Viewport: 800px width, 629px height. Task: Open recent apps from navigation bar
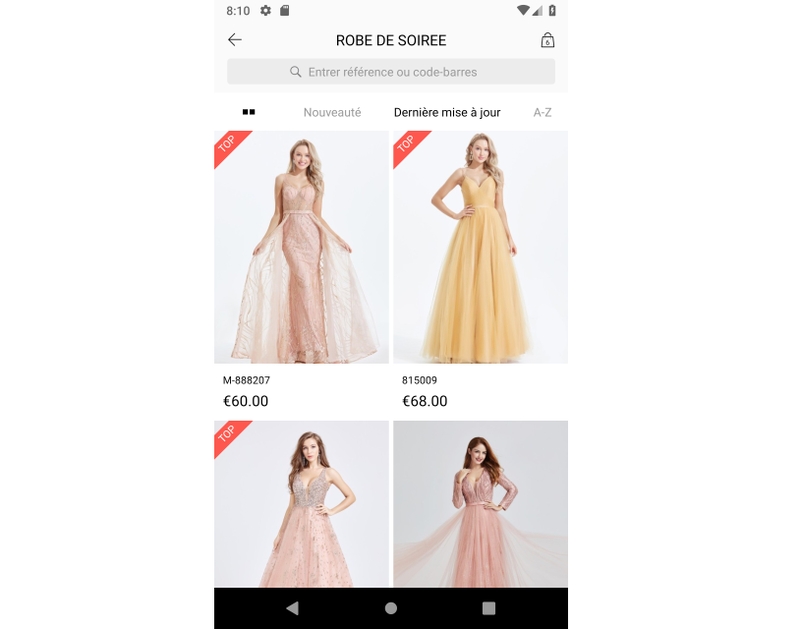[489, 608]
